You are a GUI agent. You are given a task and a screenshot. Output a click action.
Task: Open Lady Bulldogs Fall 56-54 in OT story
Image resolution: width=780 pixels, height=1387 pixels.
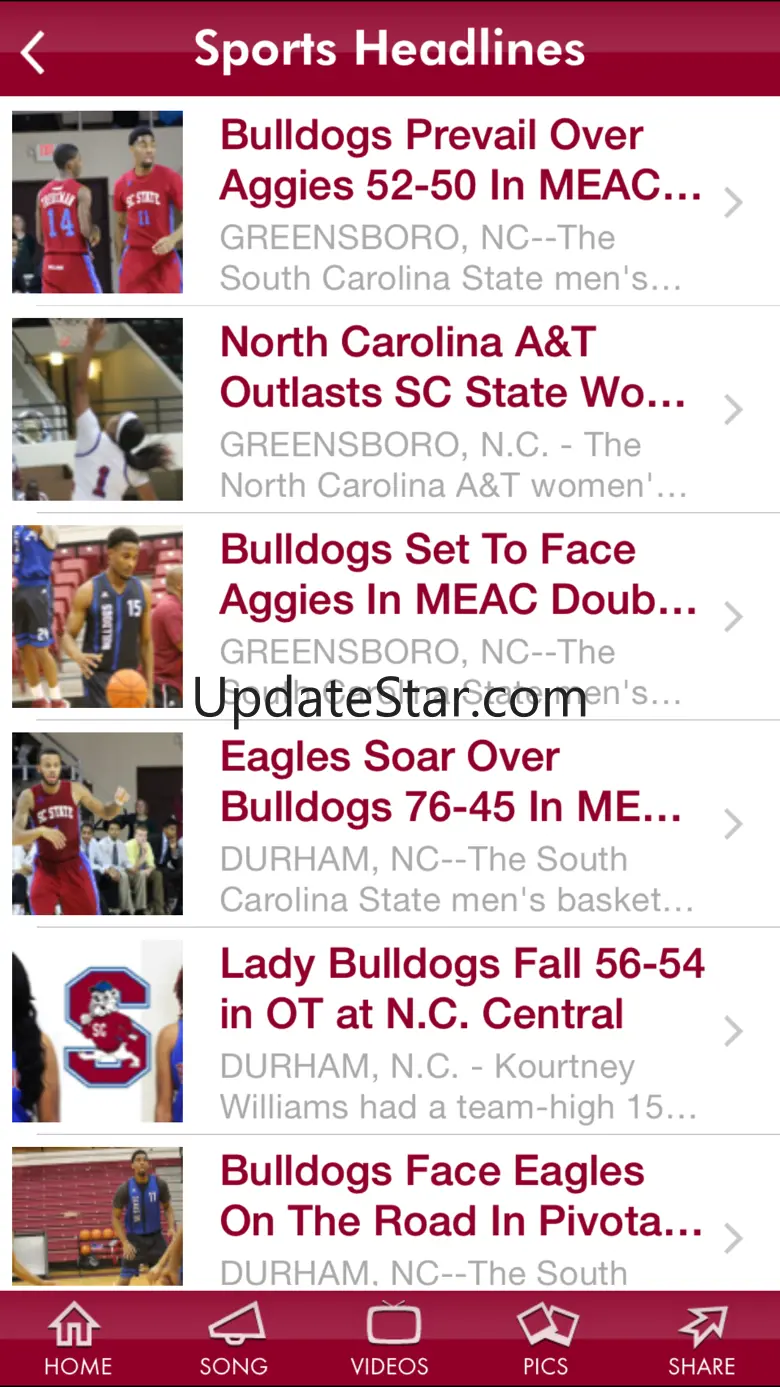(462, 988)
